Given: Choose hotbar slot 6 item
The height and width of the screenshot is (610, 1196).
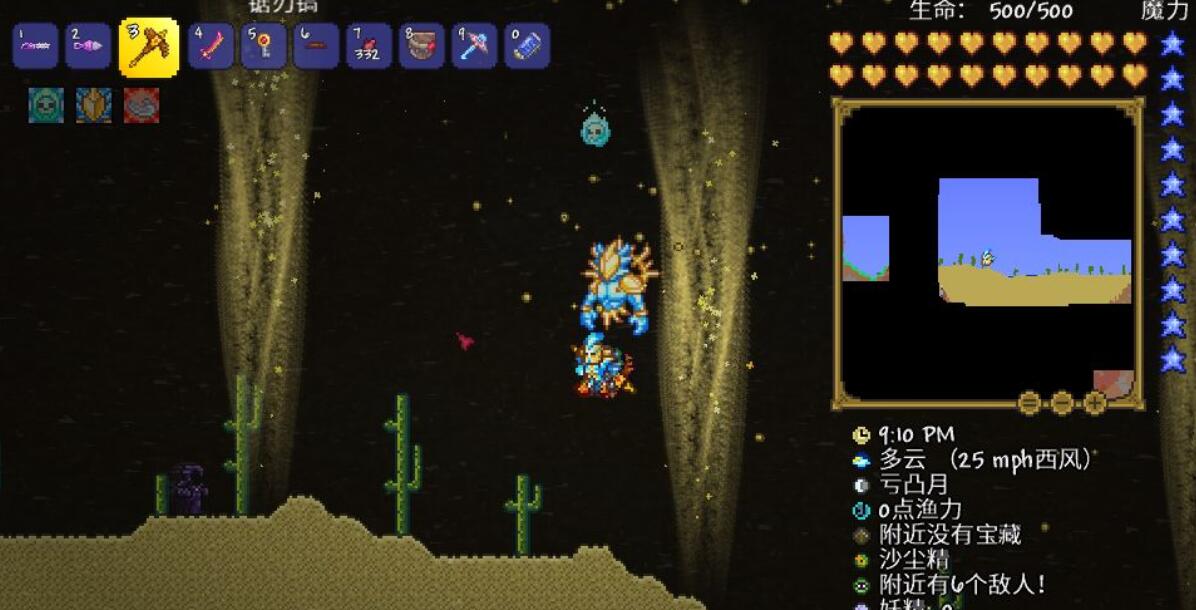Looking at the screenshot, I should click(316, 46).
